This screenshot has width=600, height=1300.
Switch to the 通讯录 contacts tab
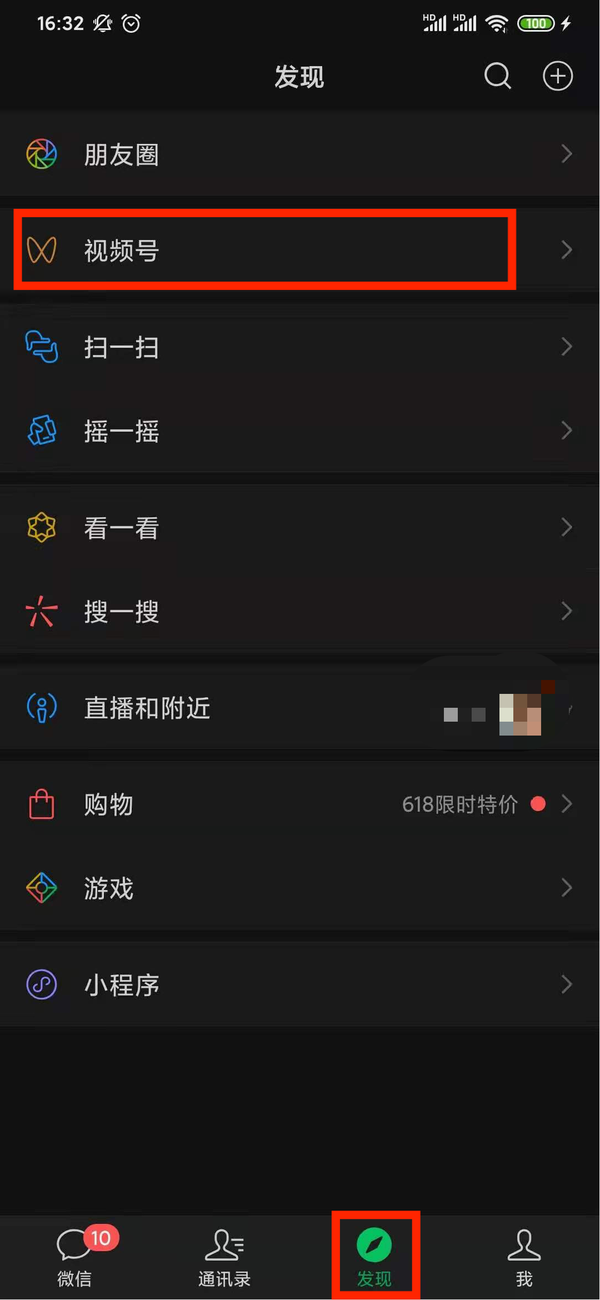tap(224, 1256)
